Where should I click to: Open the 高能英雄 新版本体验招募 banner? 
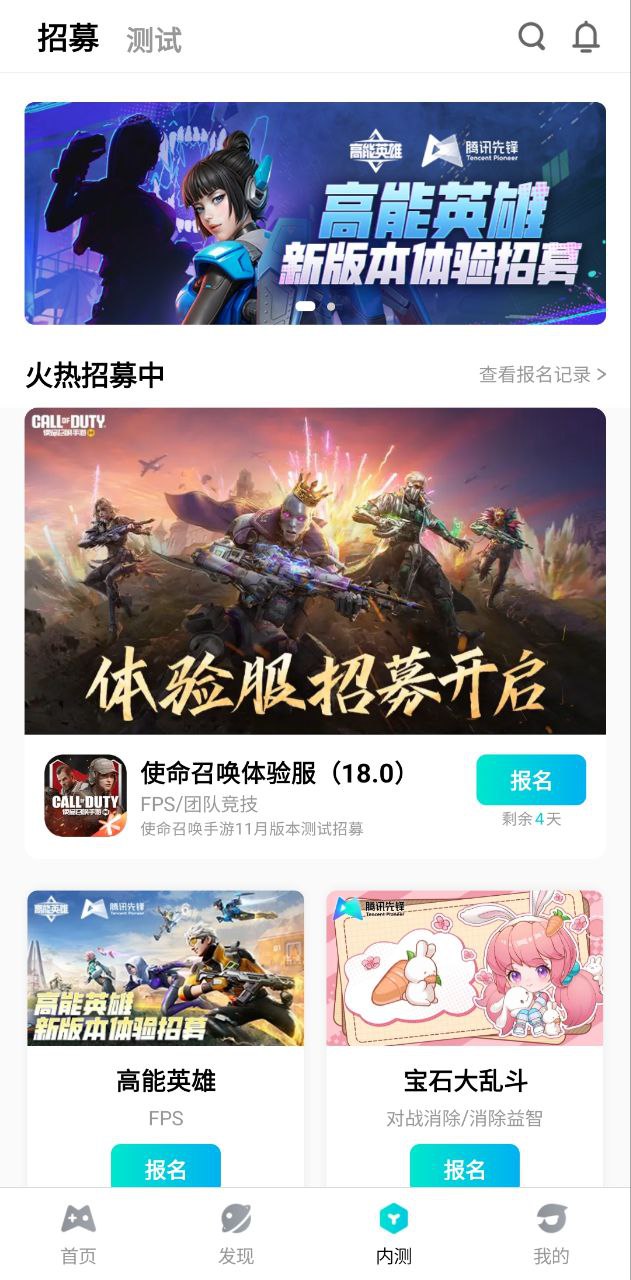tap(315, 213)
